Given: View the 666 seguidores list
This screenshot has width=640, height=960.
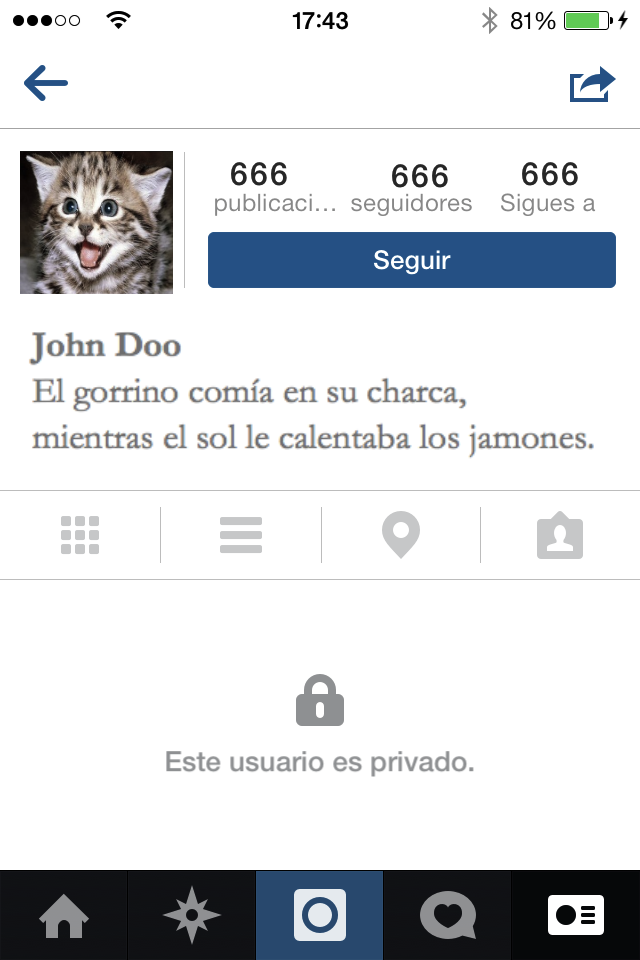Looking at the screenshot, I should click(x=411, y=188).
